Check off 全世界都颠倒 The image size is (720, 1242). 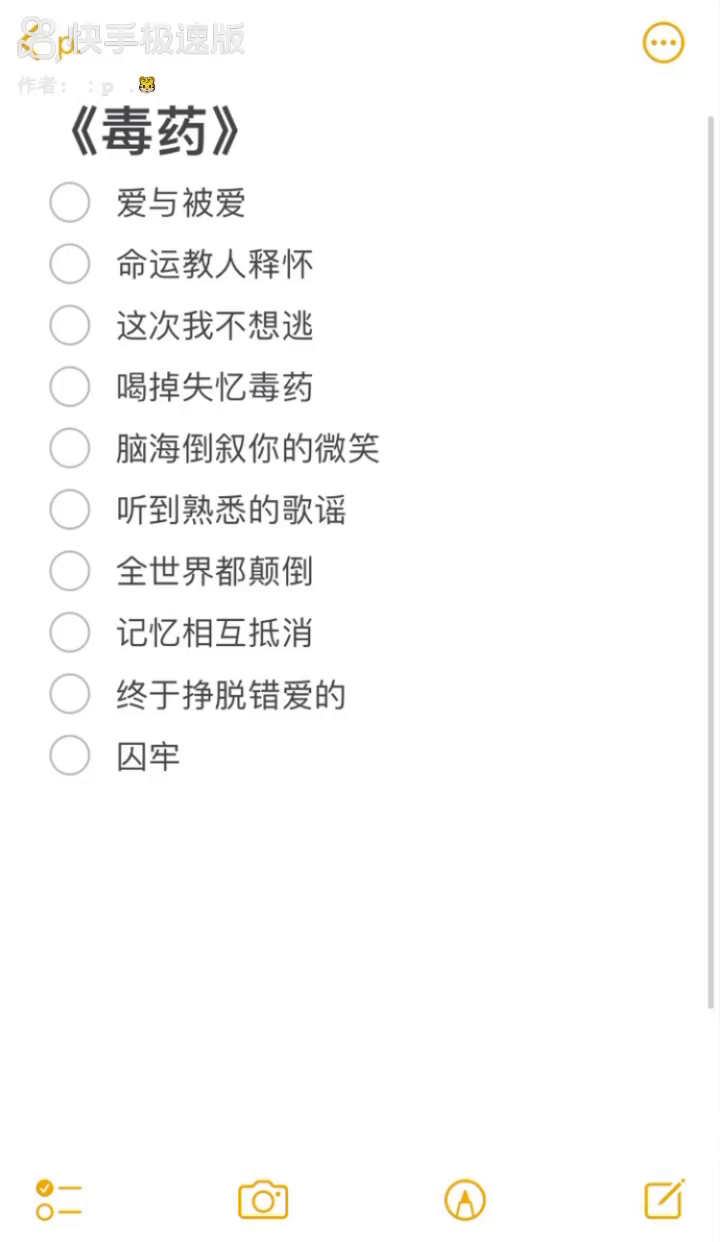point(70,571)
